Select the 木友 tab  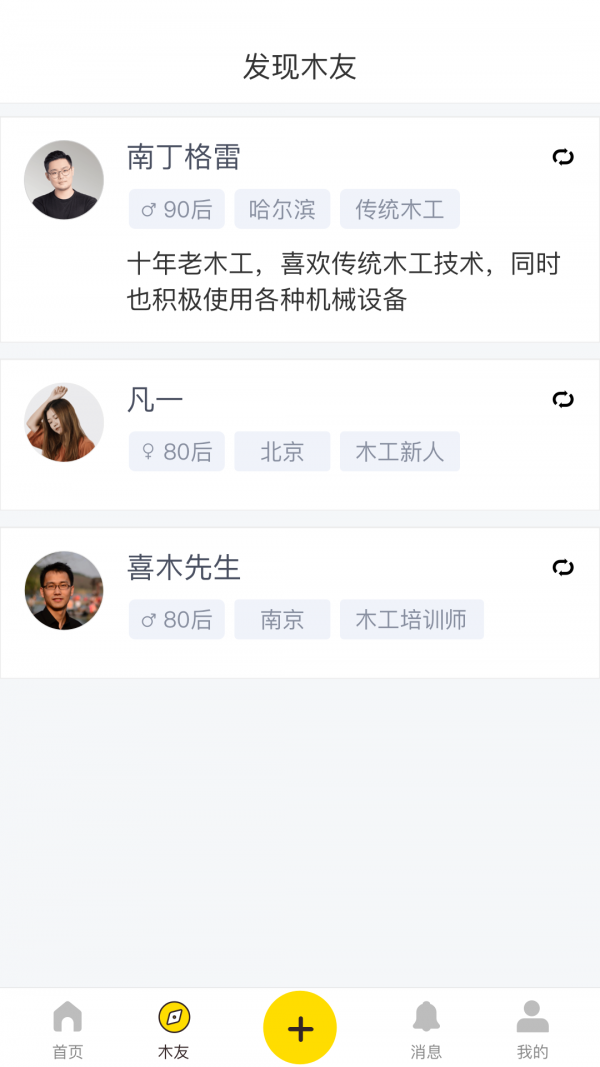point(174,1029)
